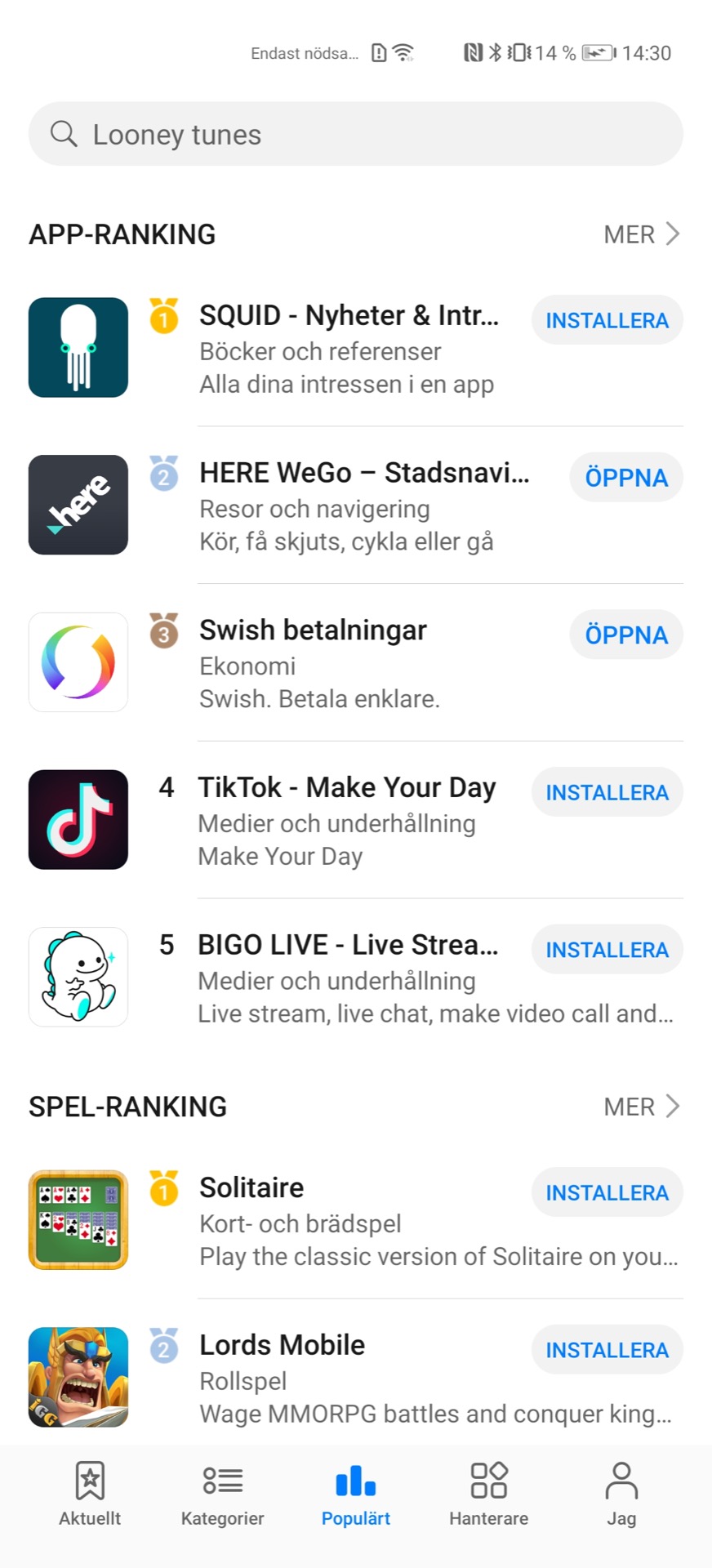Screen dimensions: 712x1568
Task: Switch to the Jag profile tab
Action: [621, 1494]
